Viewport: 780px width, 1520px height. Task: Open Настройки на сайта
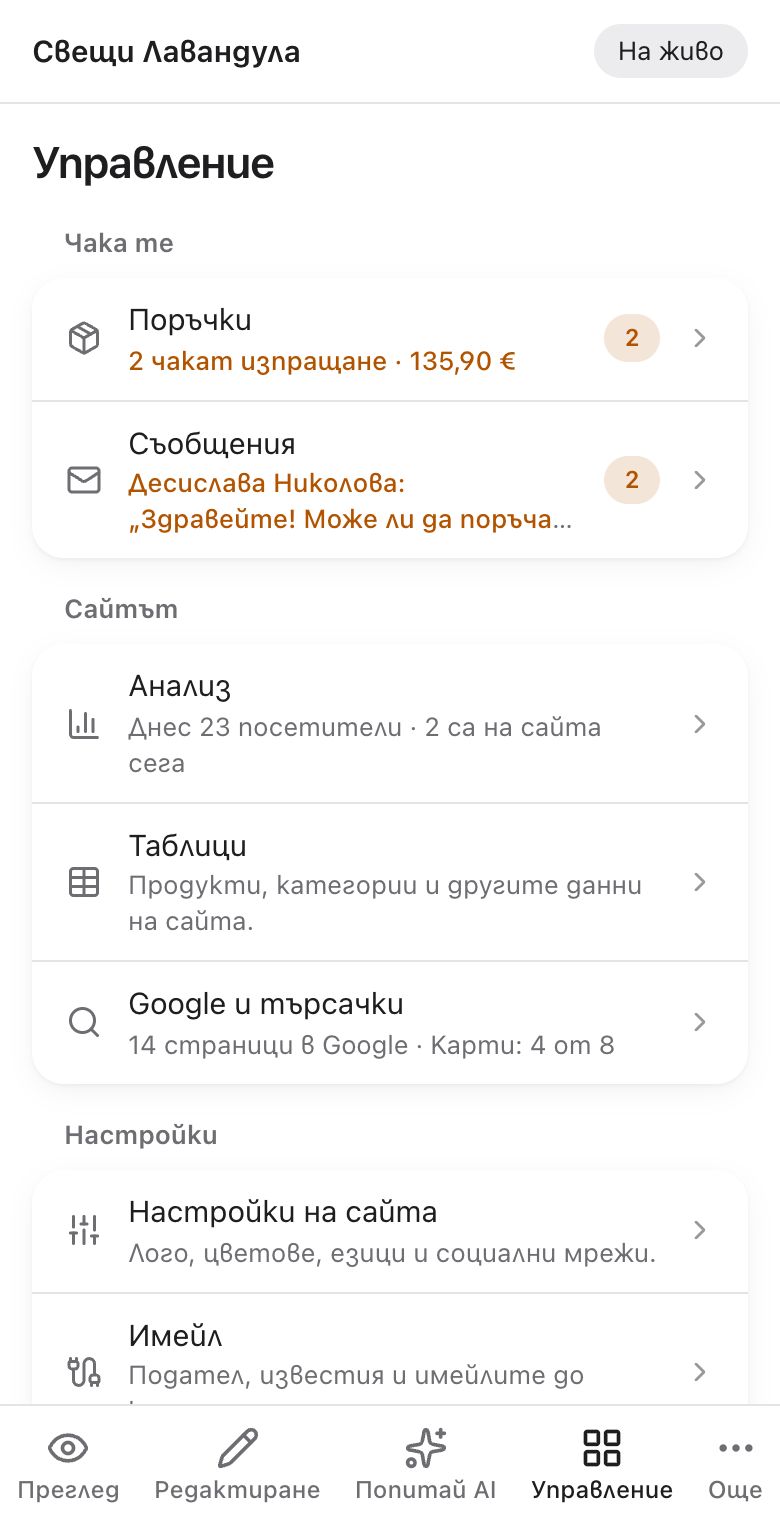390,1231
